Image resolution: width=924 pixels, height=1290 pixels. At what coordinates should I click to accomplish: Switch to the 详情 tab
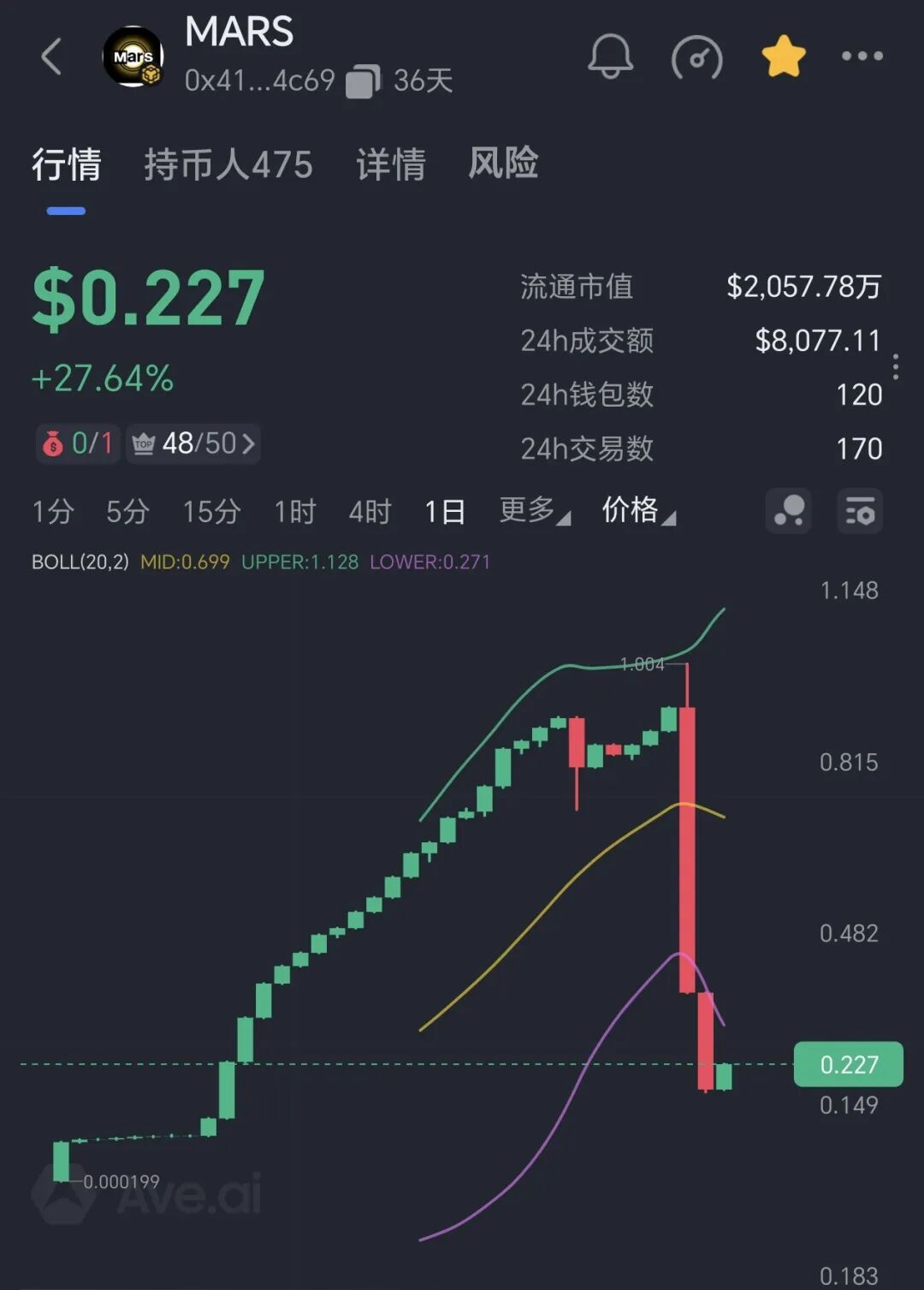click(x=391, y=164)
